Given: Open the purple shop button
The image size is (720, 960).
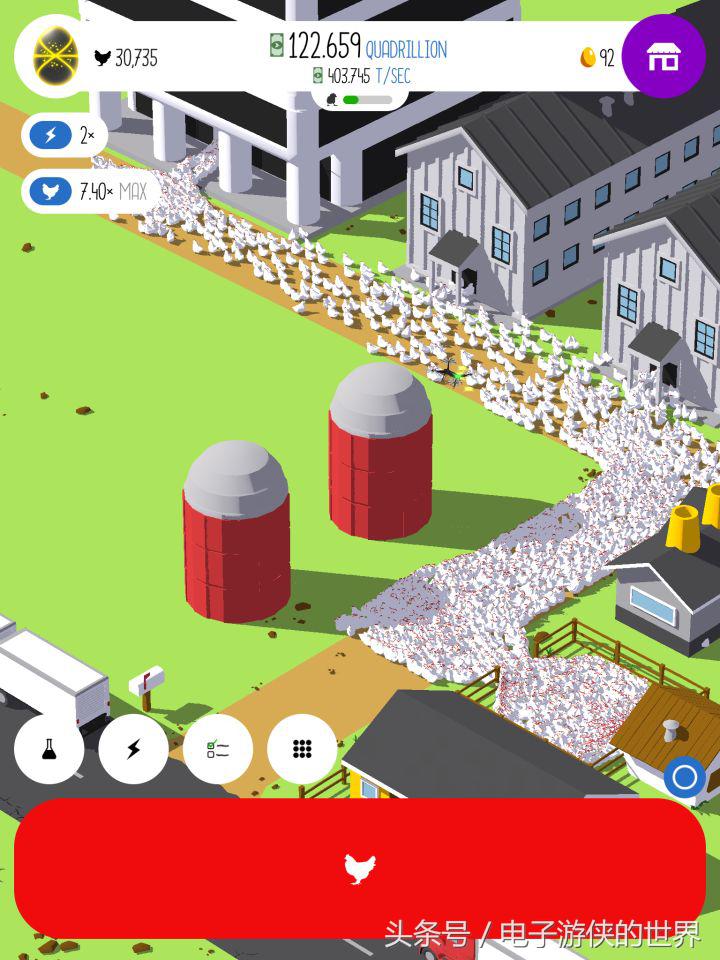Looking at the screenshot, I should [x=663, y=56].
